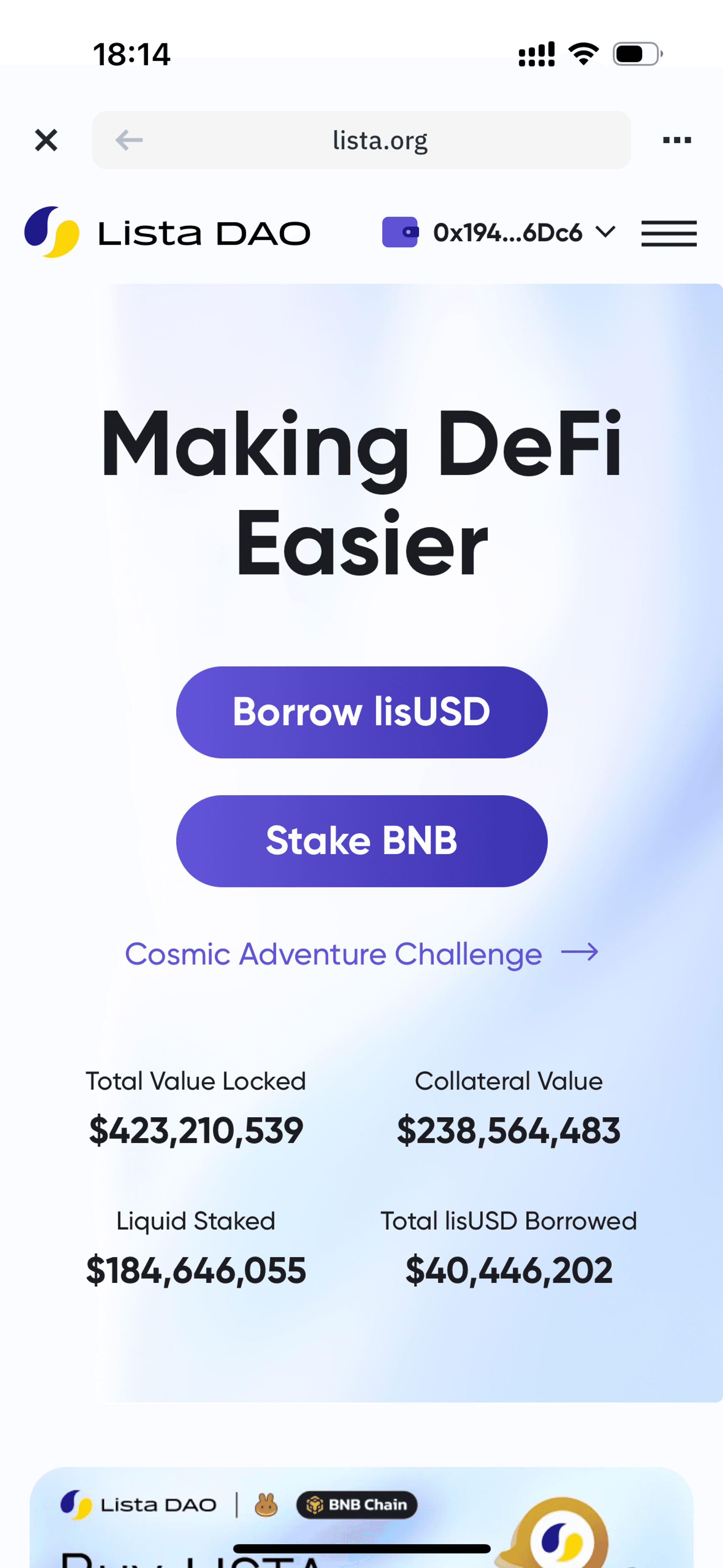Screen dimensions: 723x1568
Task: Open the browser overflow menu
Action: click(x=676, y=140)
